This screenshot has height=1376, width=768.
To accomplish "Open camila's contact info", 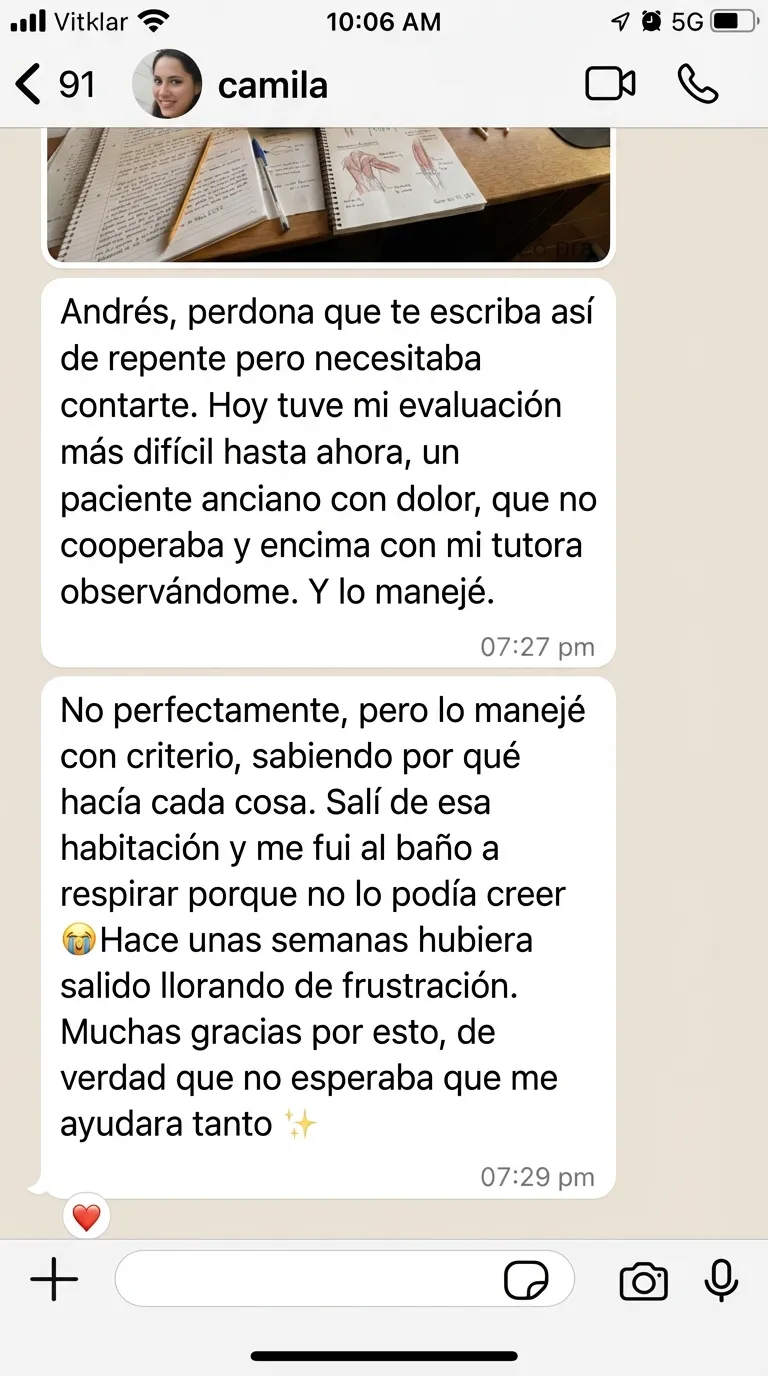I will (272, 85).
